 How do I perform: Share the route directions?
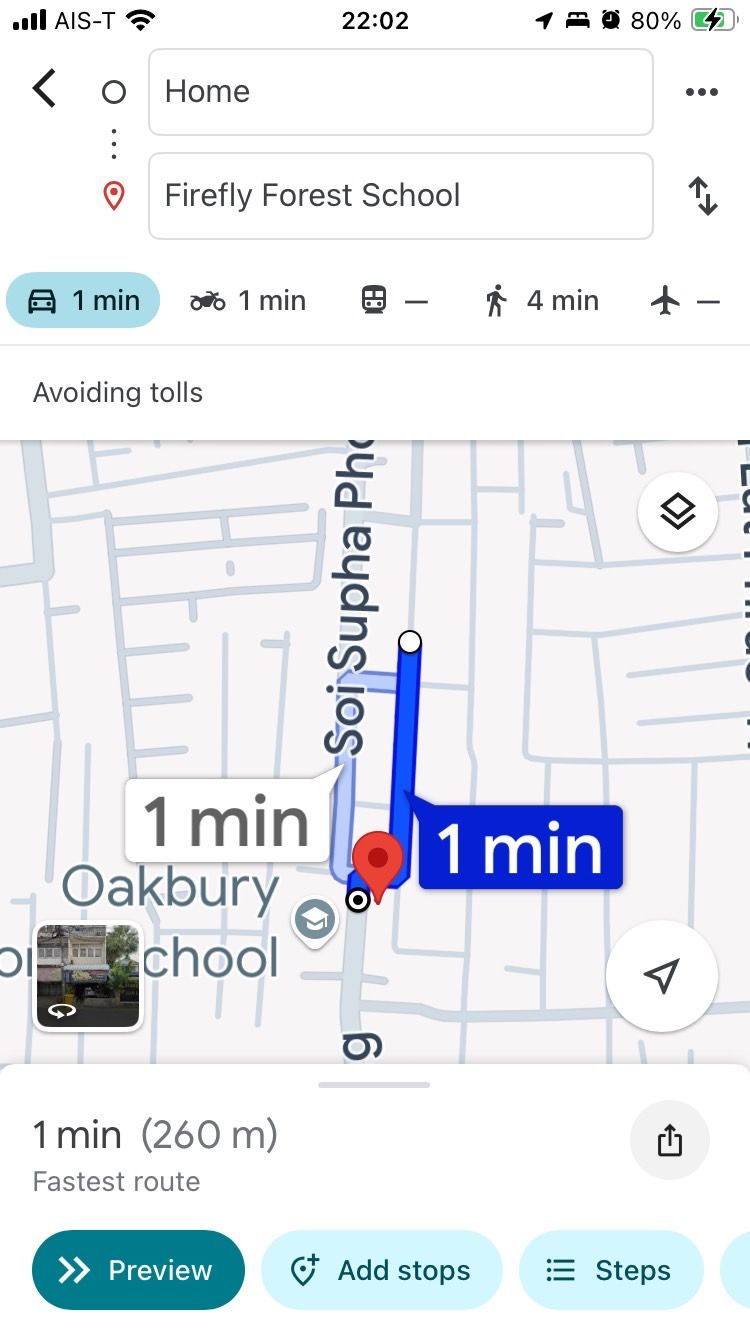669,1140
